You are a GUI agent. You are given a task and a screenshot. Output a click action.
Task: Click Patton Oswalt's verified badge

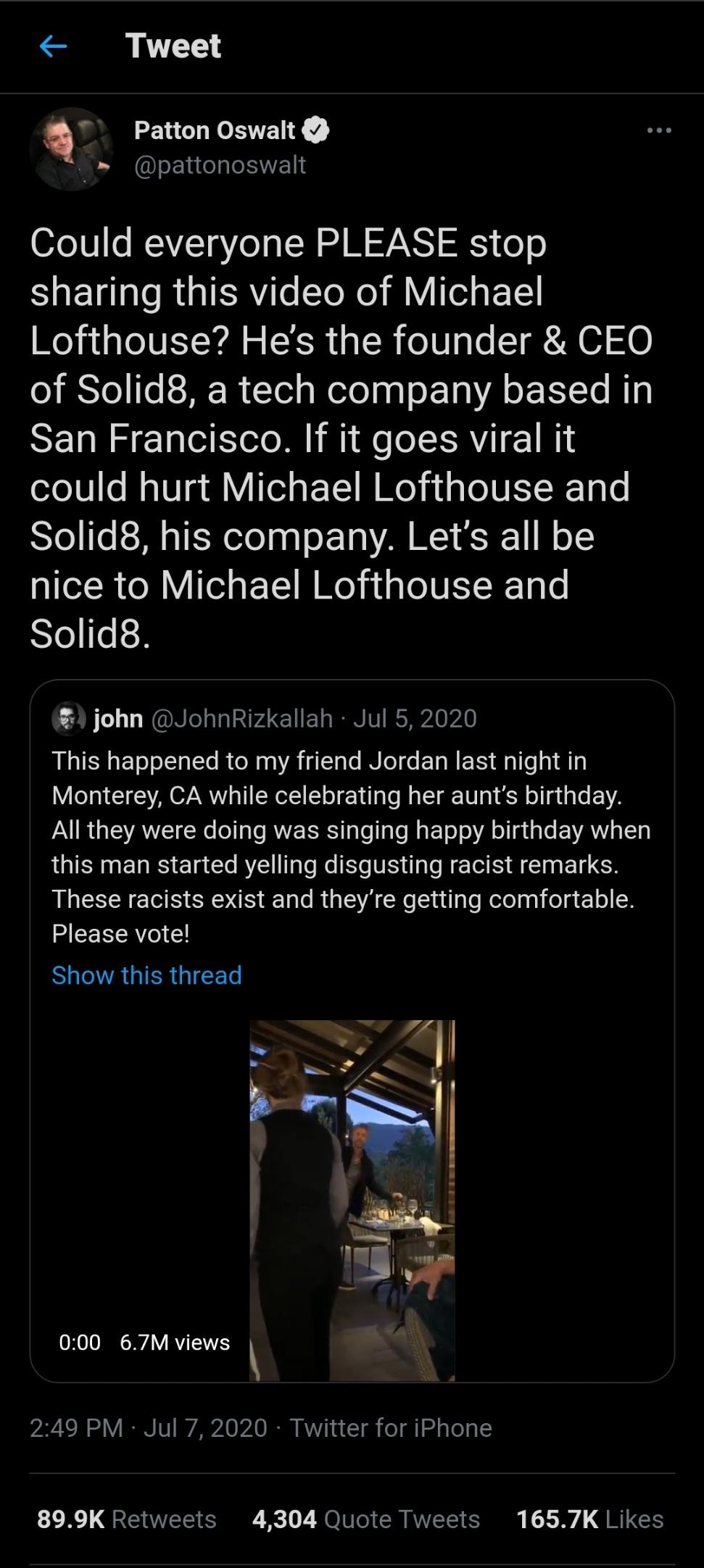click(x=315, y=130)
